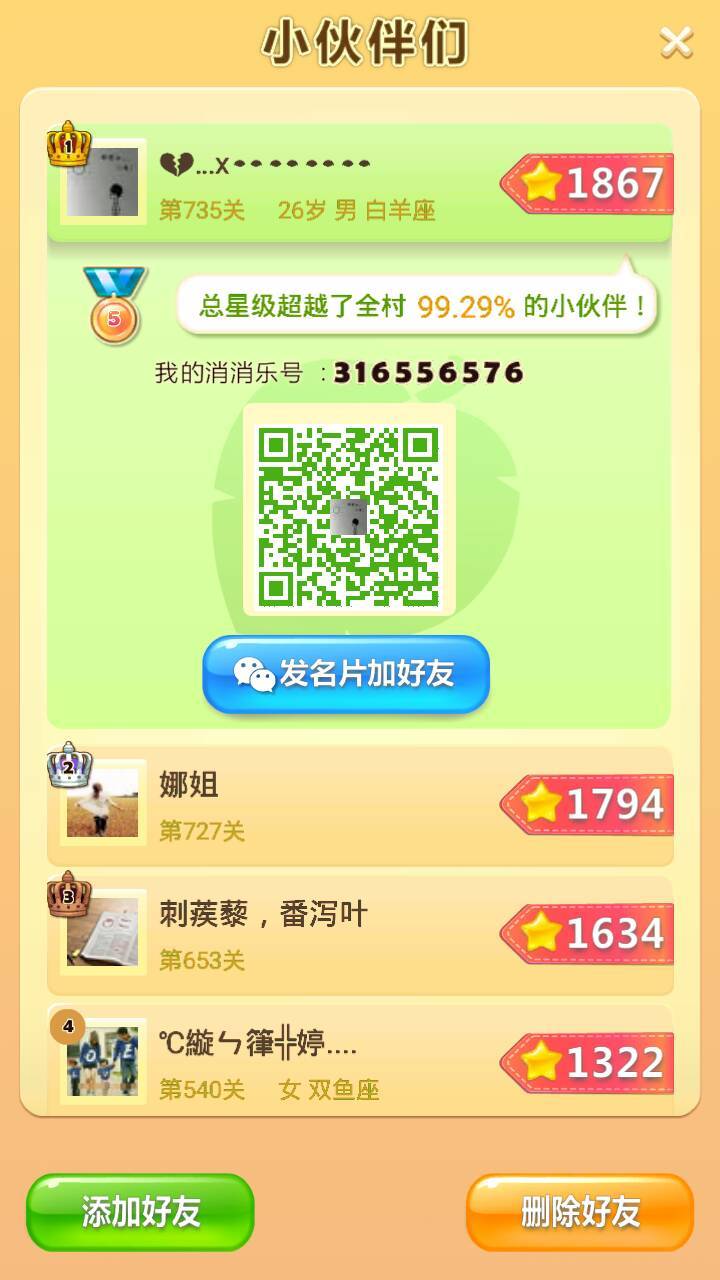Tap the 发名片加好友 WeChat button
Screen dimensions: 720x1280
click(346, 674)
